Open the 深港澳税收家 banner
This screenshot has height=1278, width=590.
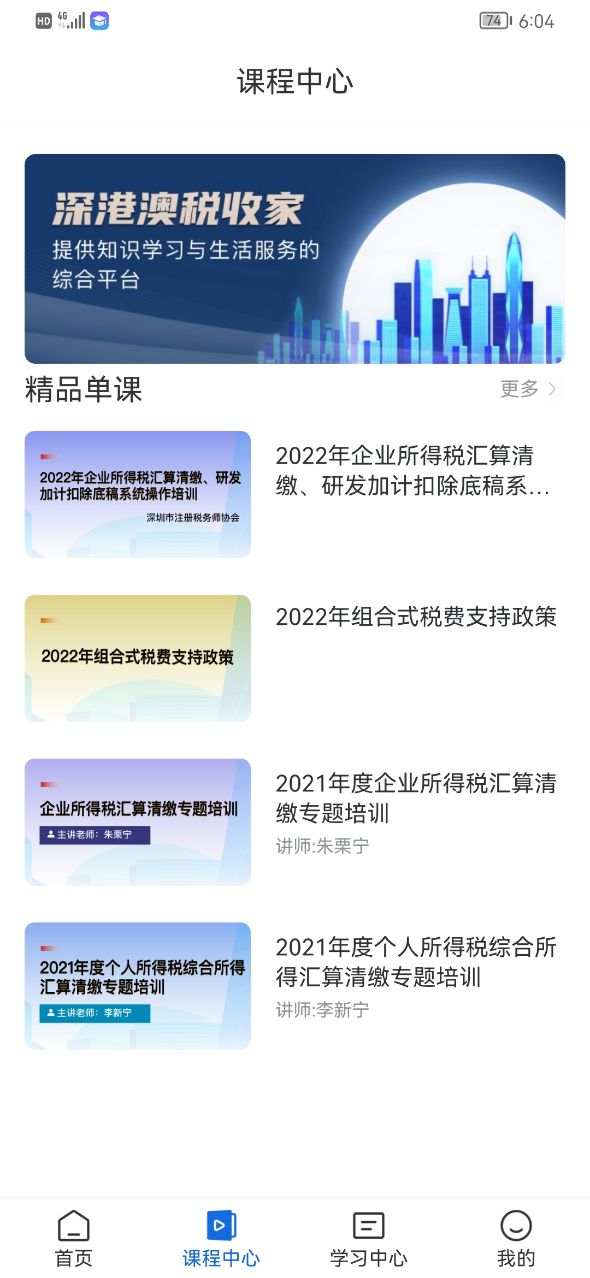click(x=295, y=259)
